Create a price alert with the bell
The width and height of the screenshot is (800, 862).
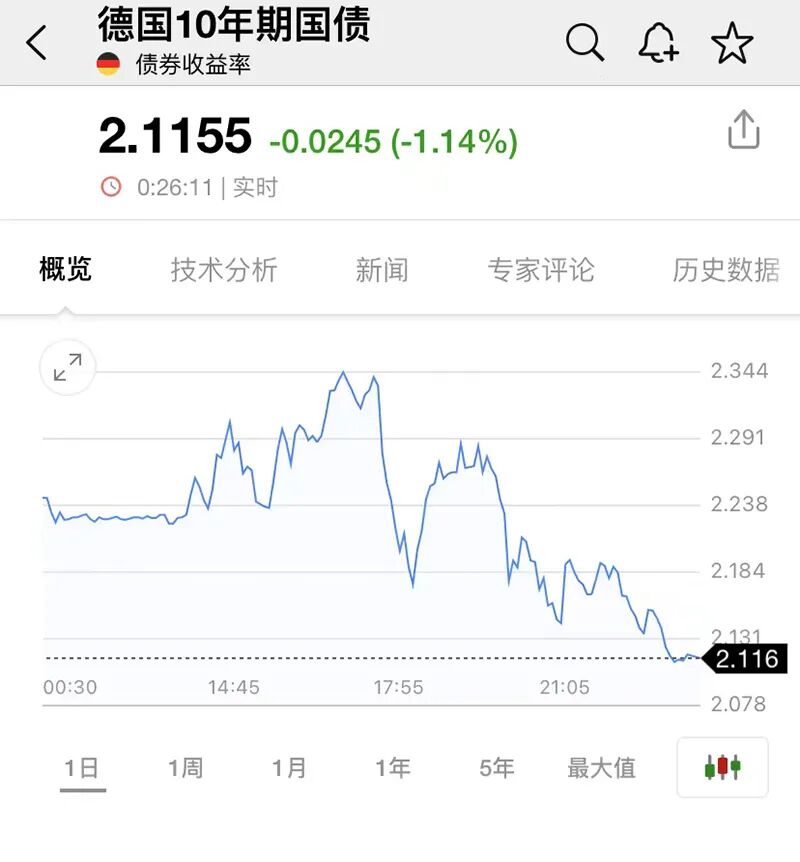(658, 43)
